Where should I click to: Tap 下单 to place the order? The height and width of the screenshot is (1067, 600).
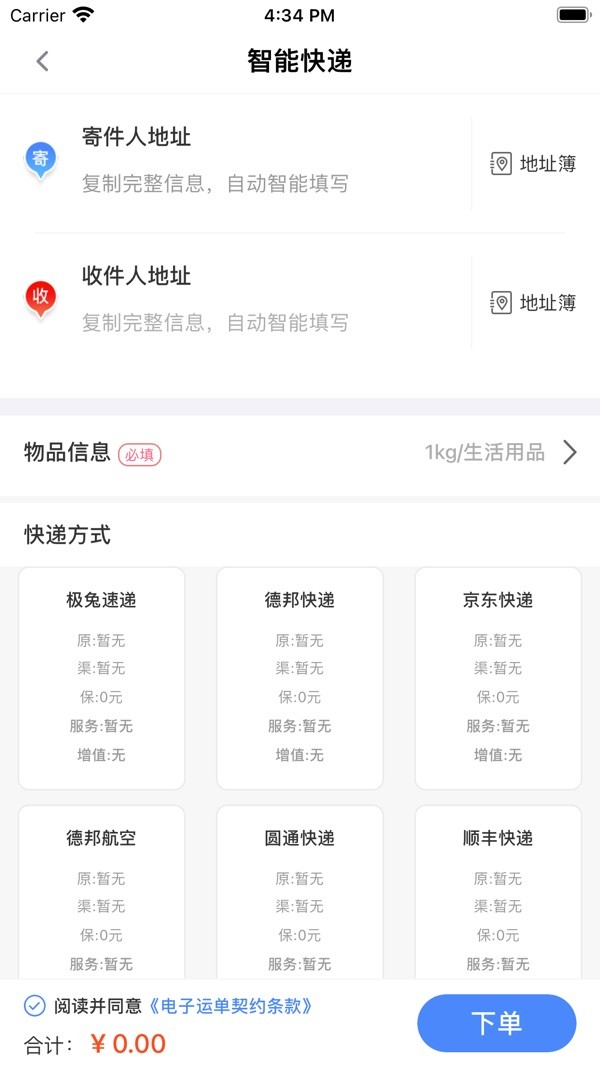(x=496, y=1023)
